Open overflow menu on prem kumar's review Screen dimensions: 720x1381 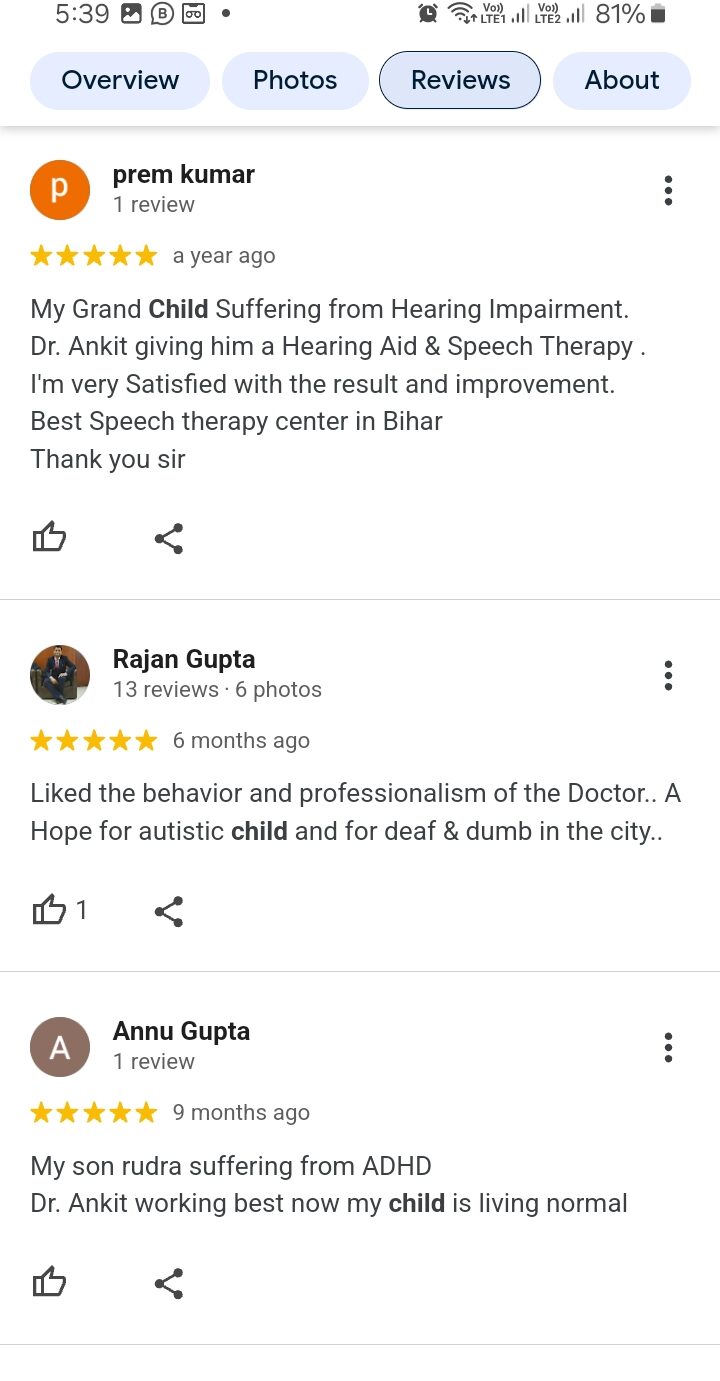(x=668, y=190)
